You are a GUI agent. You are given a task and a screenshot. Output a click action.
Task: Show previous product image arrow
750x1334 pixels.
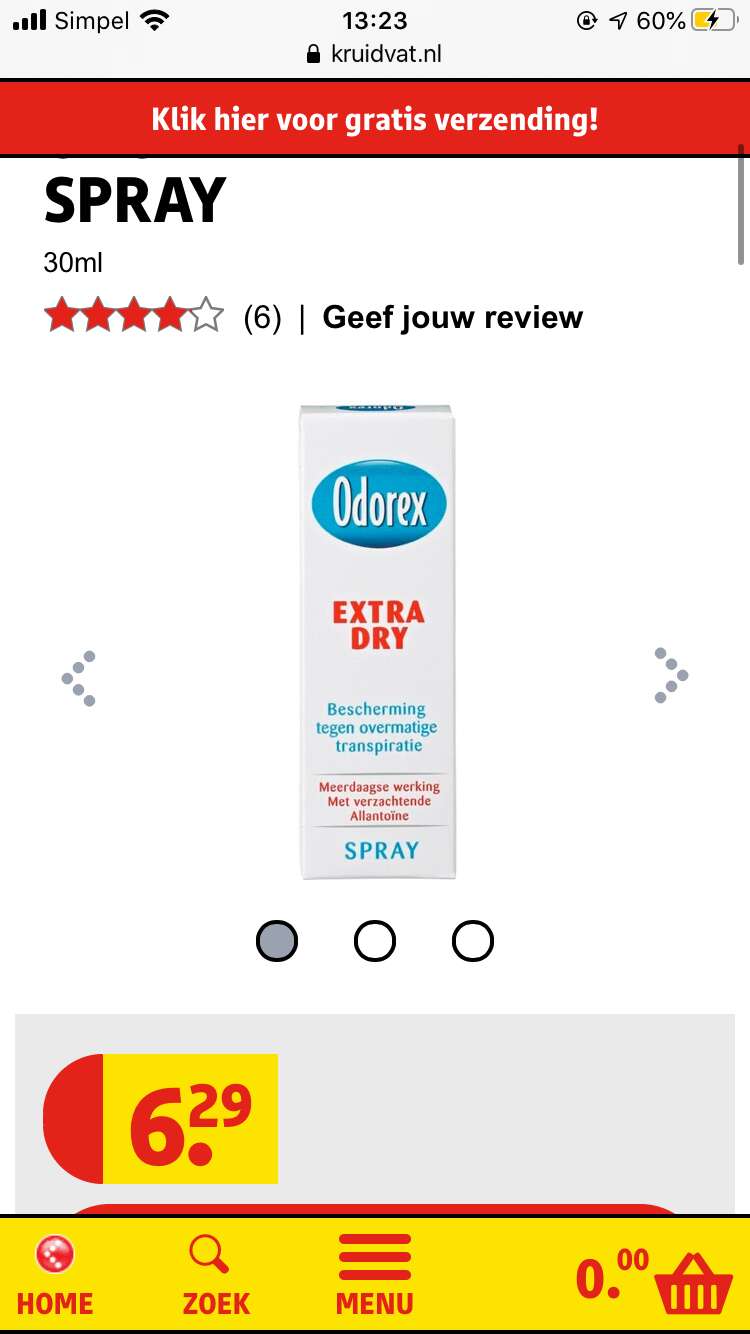[x=79, y=679]
